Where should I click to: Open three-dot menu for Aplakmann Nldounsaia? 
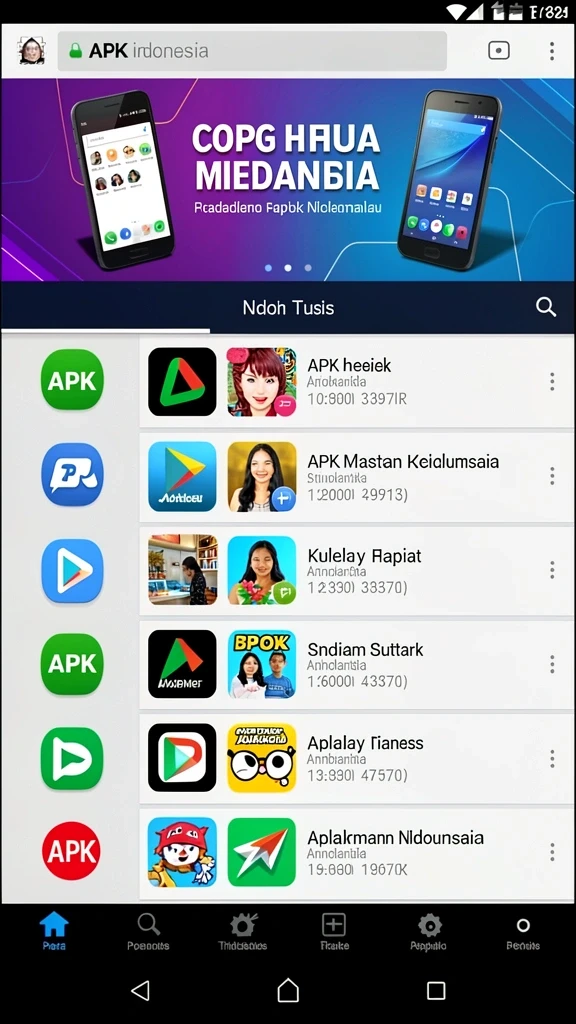click(552, 852)
